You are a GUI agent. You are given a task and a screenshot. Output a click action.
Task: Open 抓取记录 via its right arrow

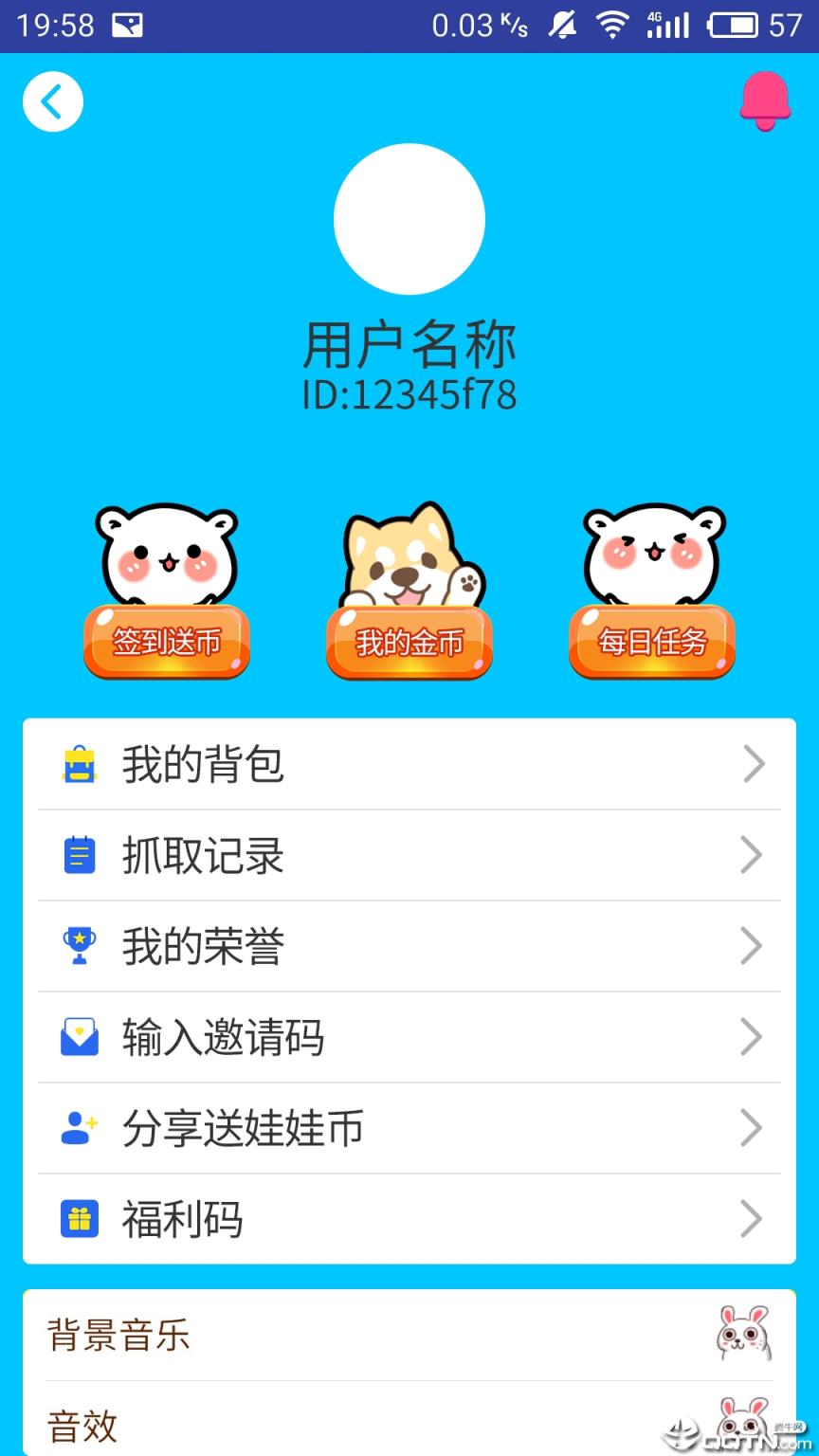[752, 855]
